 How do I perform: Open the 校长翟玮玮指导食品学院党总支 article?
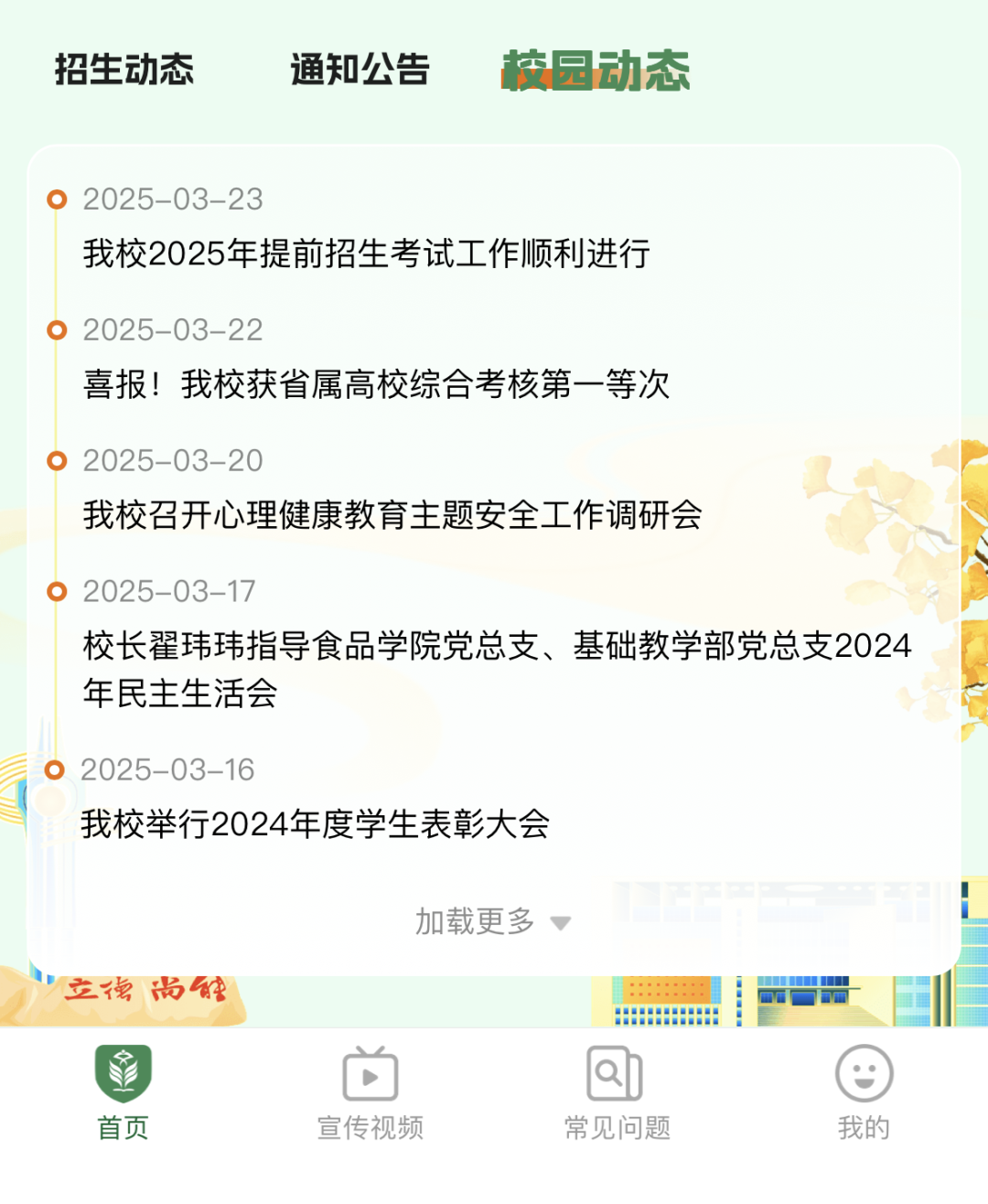pos(497,669)
